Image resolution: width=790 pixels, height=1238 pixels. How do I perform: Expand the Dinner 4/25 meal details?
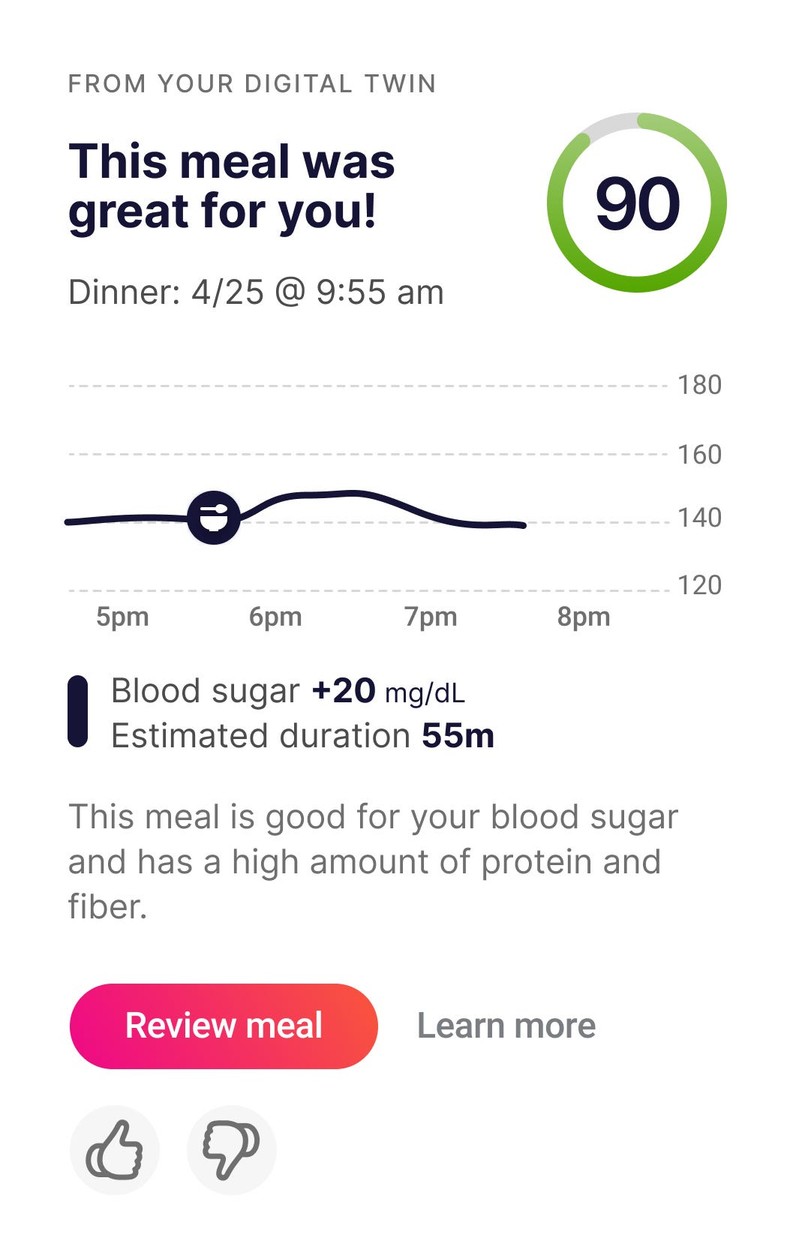point(255,292)
